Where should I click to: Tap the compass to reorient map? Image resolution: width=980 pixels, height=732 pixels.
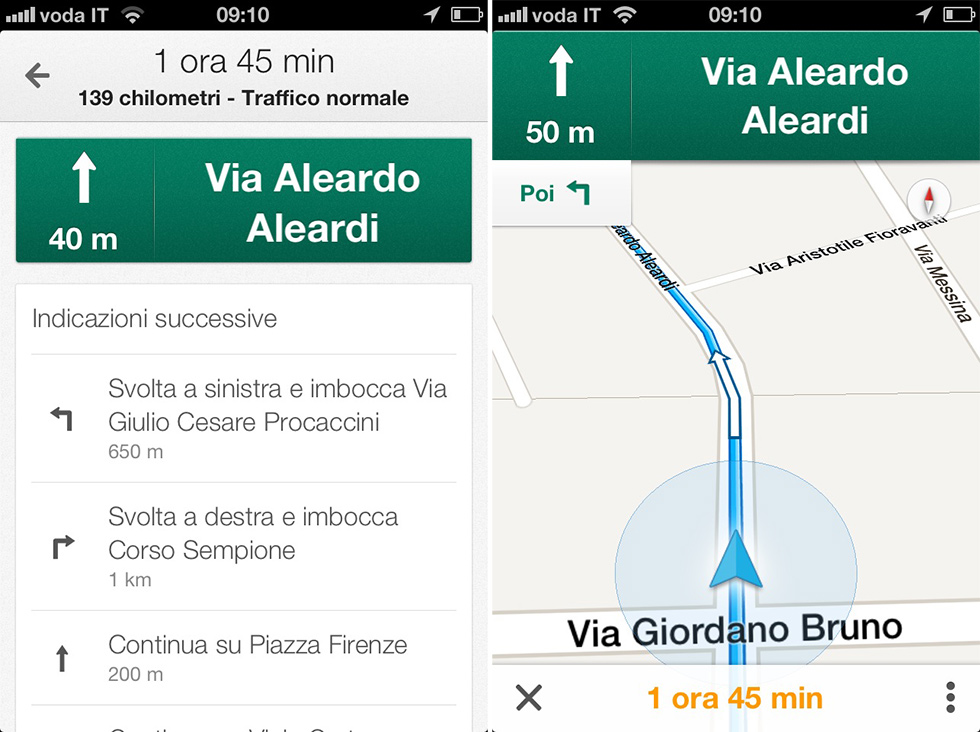tap(927, 199)
